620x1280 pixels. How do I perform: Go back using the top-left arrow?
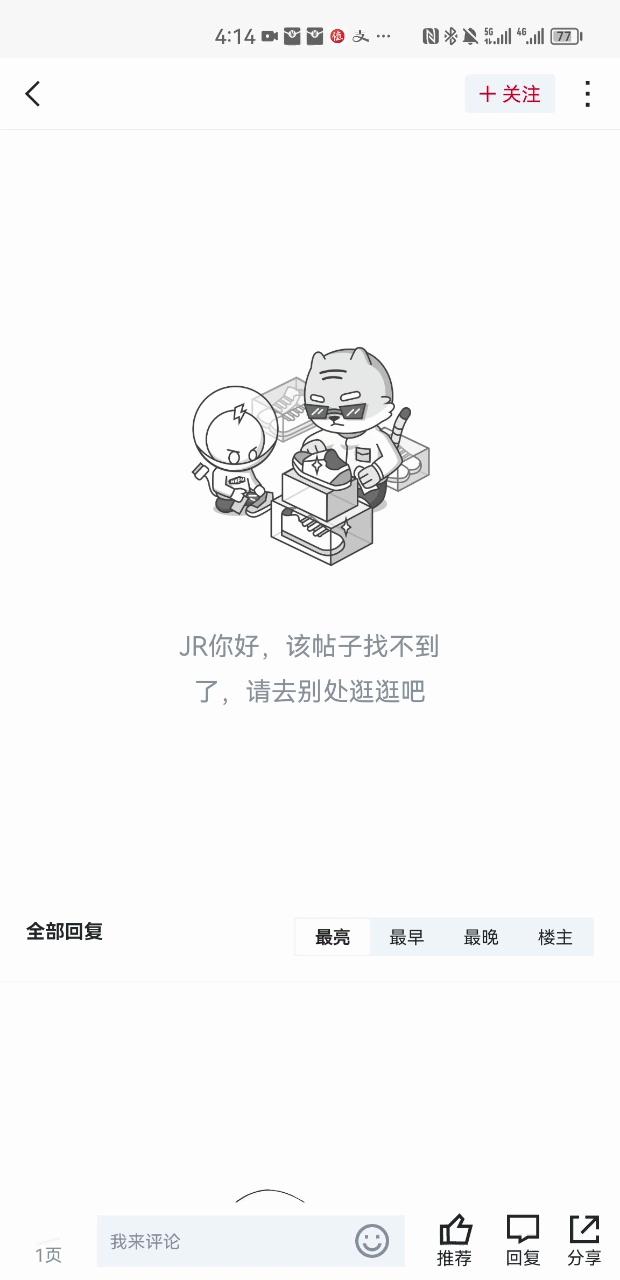coord(33,94)
